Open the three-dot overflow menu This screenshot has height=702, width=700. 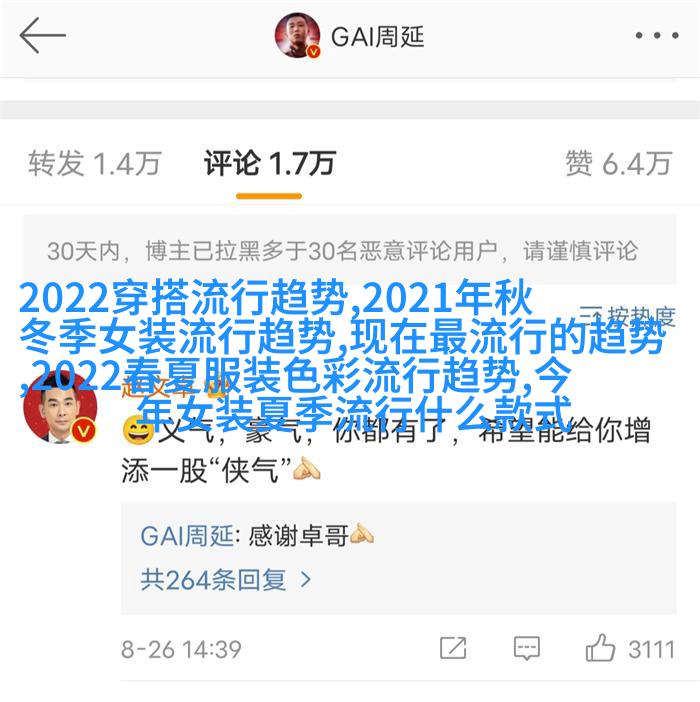[x=656, y=36]
